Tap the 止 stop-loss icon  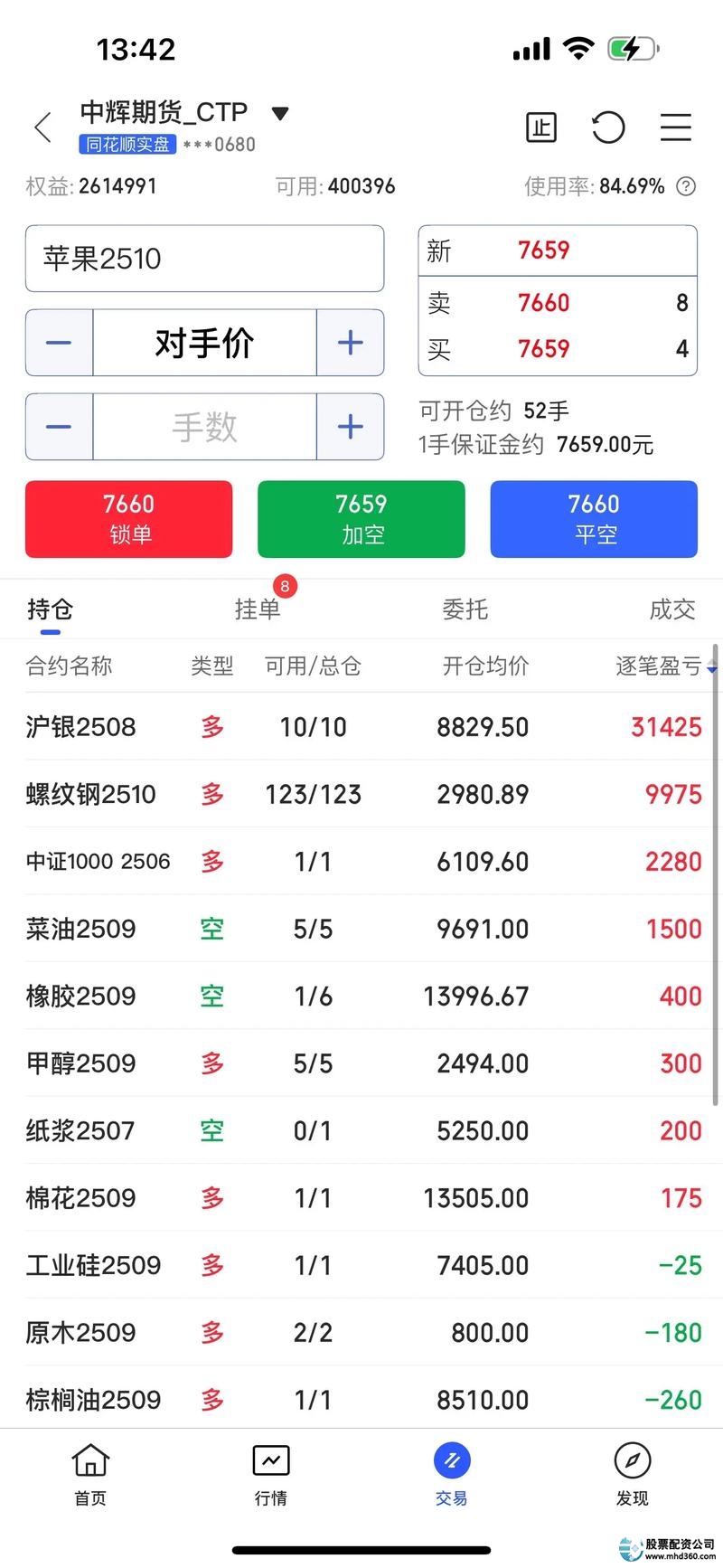(540, 128)
